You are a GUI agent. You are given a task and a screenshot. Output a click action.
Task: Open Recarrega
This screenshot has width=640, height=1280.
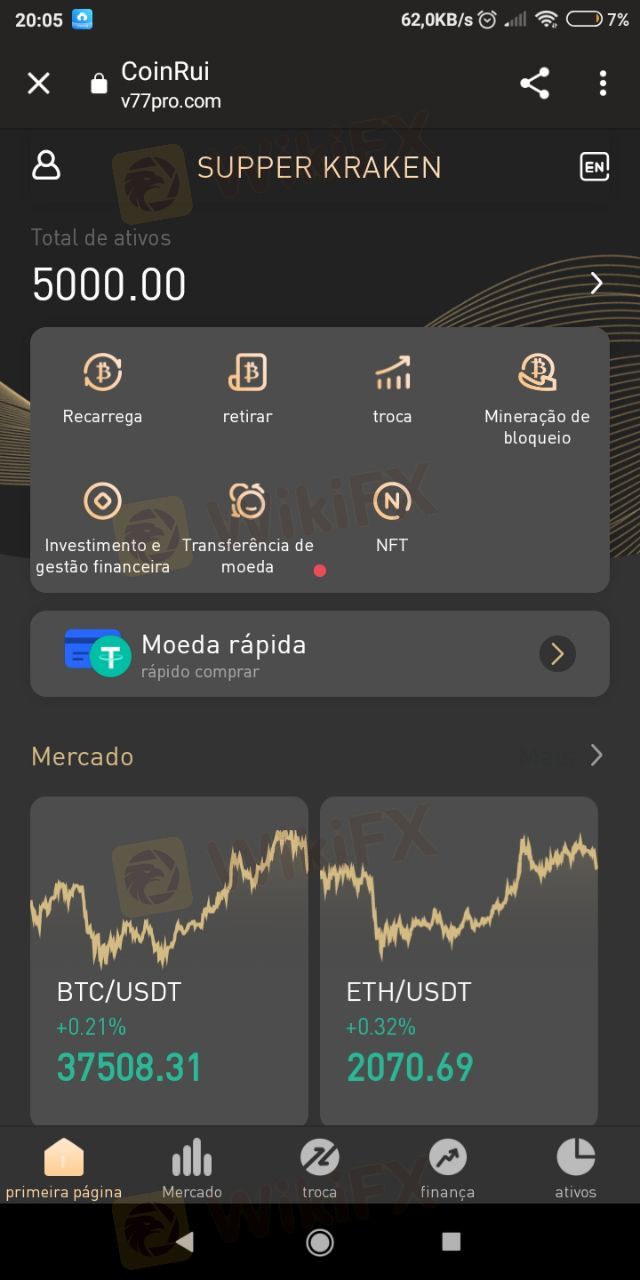[102, 389]
